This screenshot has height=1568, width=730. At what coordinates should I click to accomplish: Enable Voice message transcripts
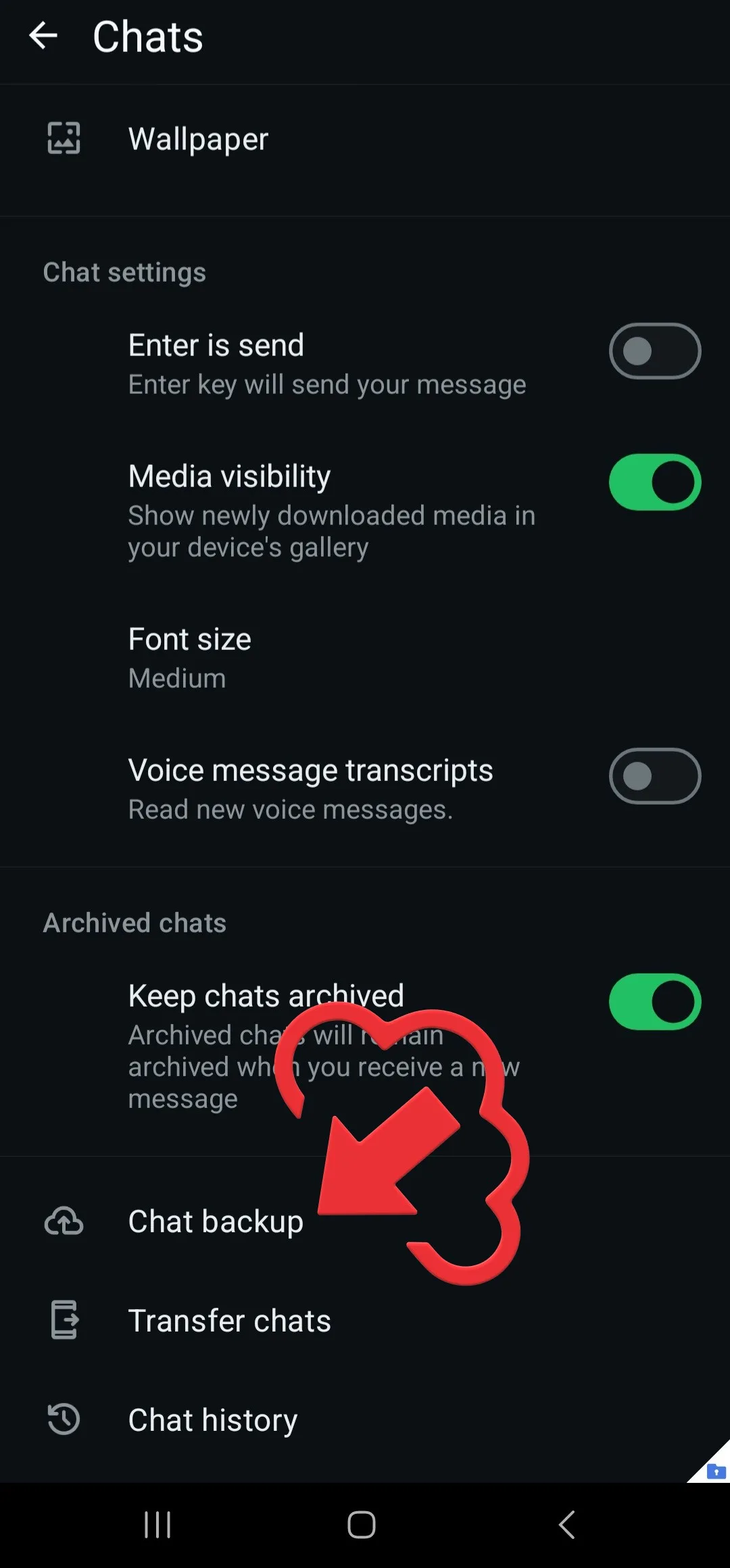click(x=654, y=776)
